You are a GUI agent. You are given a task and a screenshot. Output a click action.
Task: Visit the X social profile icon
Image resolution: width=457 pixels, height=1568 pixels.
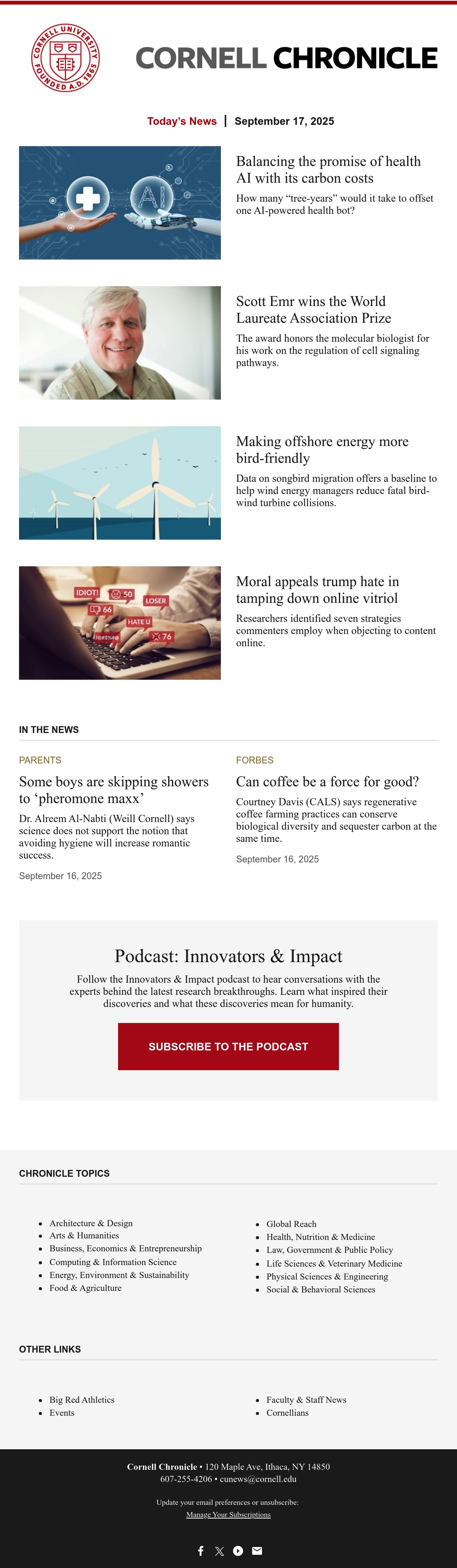pyautogui.click(x=219, y=1551)
